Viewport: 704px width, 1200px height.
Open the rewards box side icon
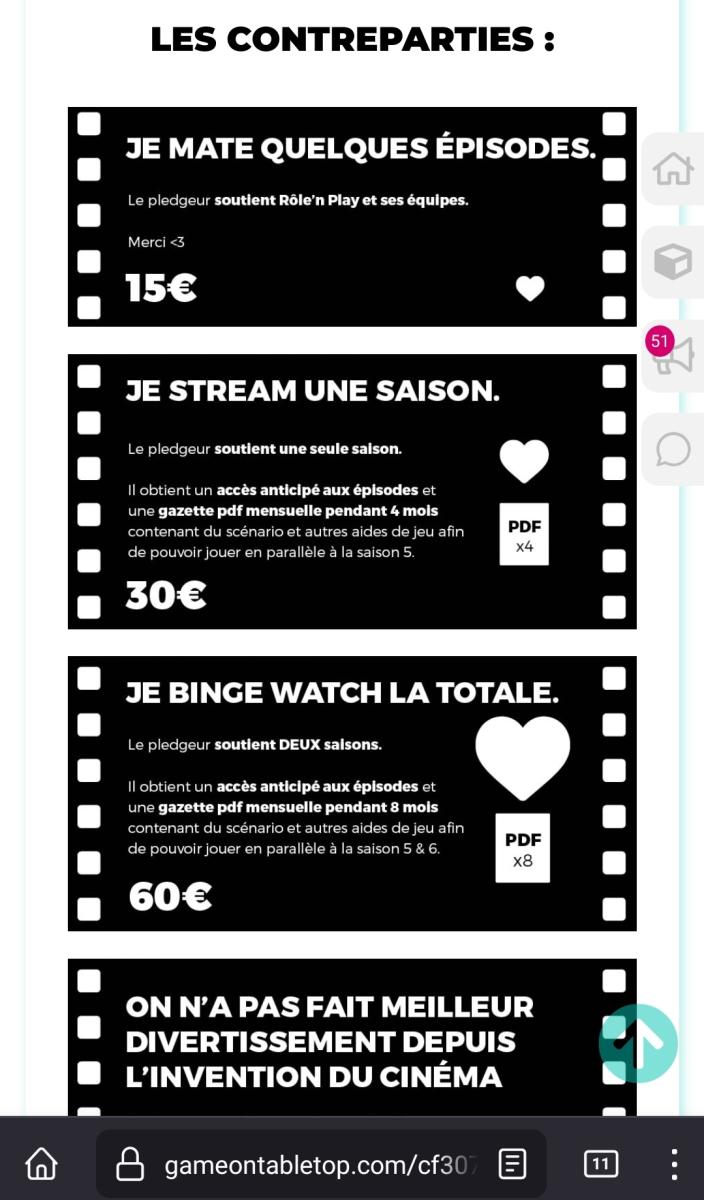(x=673, y=262)
